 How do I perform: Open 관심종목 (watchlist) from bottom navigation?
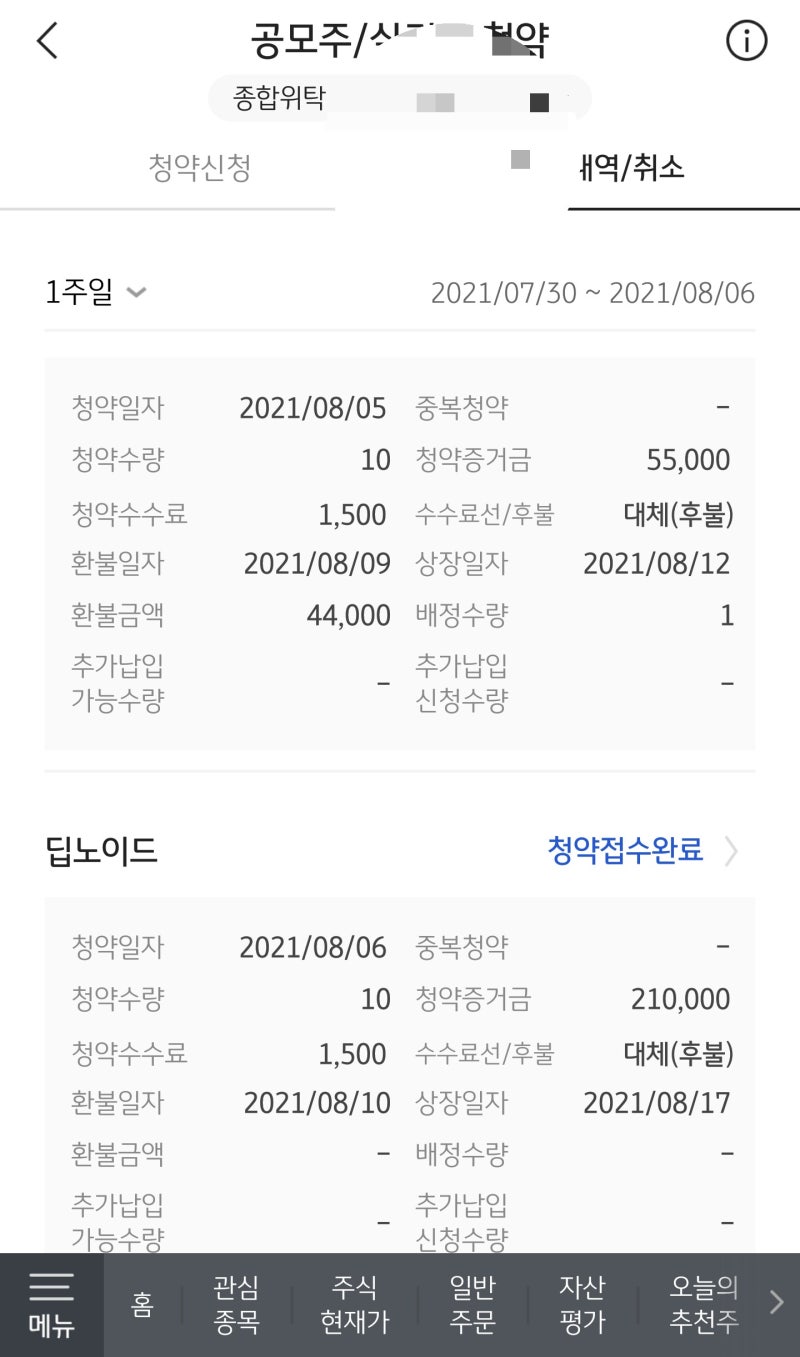(x=235, y=1303)
